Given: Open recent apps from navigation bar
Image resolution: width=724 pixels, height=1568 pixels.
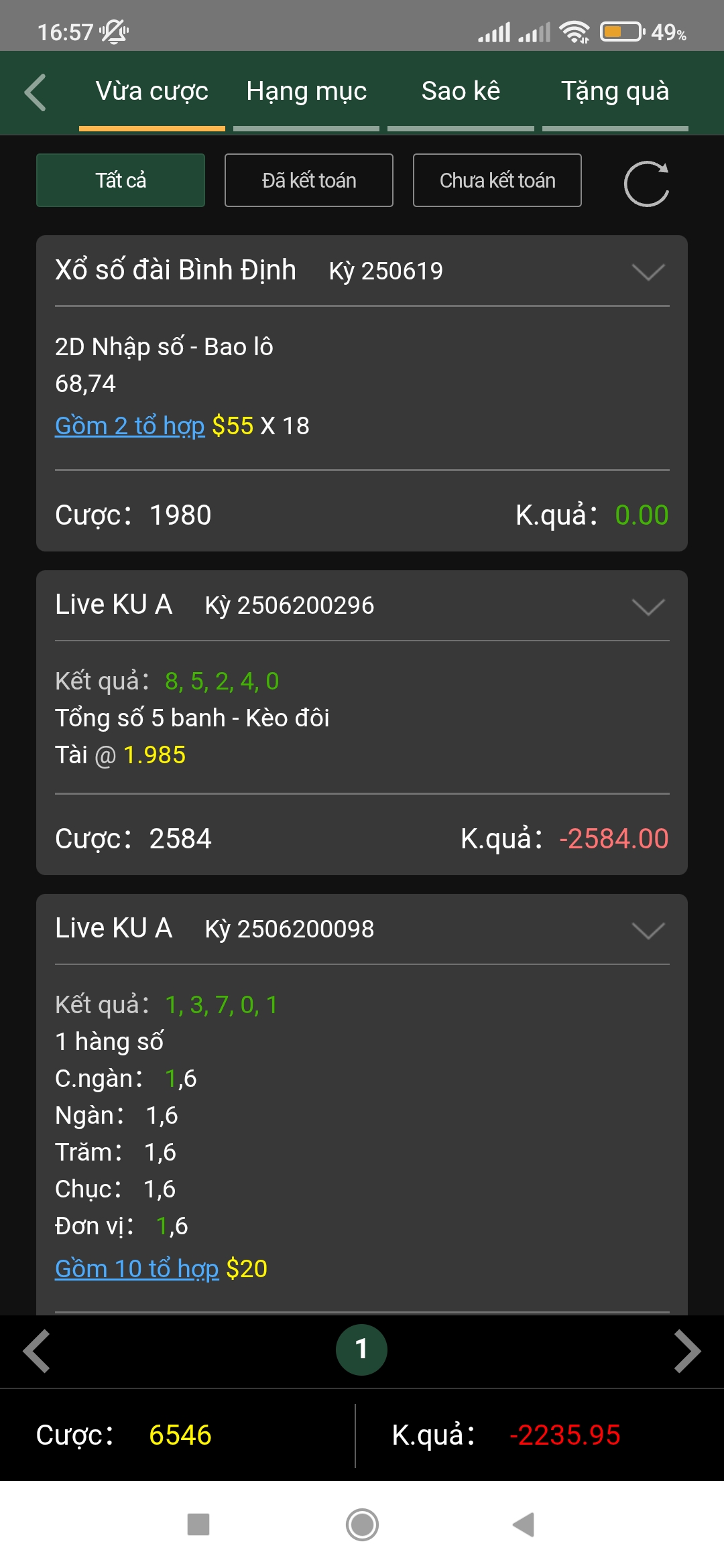Looking at the screenshot, I should pos(198,1524).
